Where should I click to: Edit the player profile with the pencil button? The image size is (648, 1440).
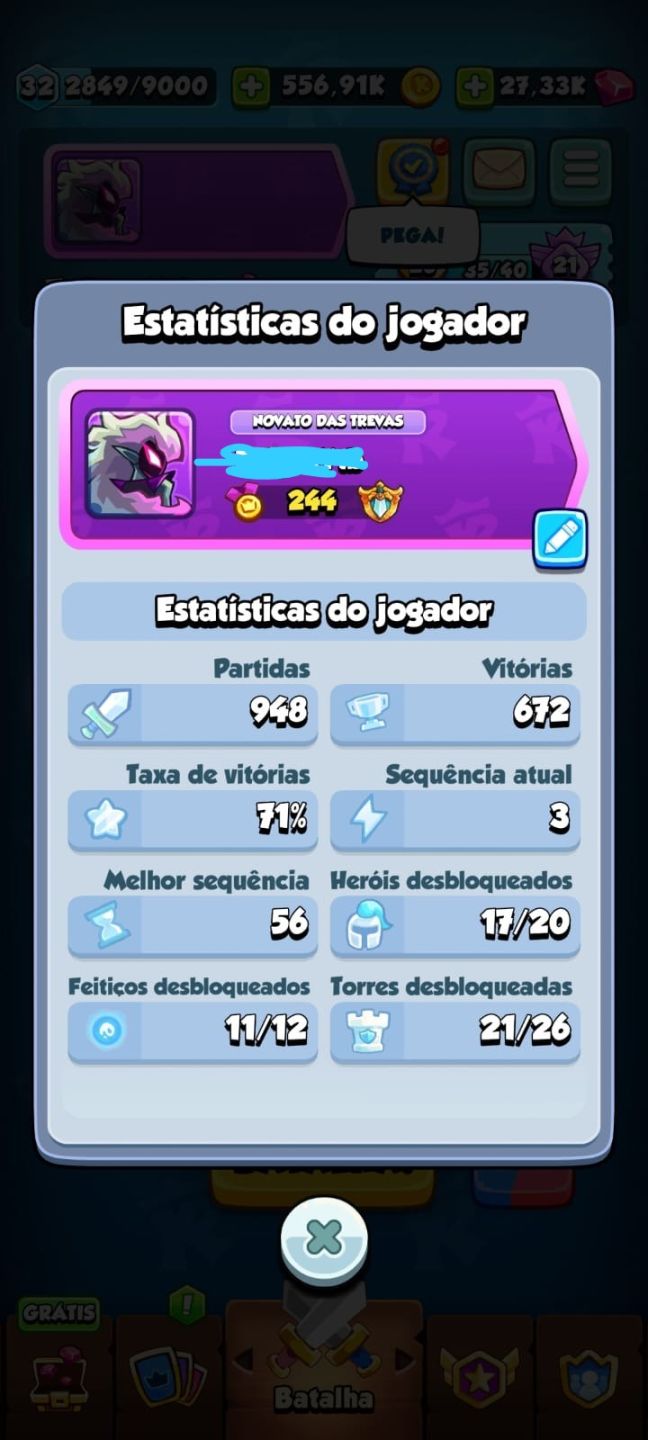[x=560, y=539]
